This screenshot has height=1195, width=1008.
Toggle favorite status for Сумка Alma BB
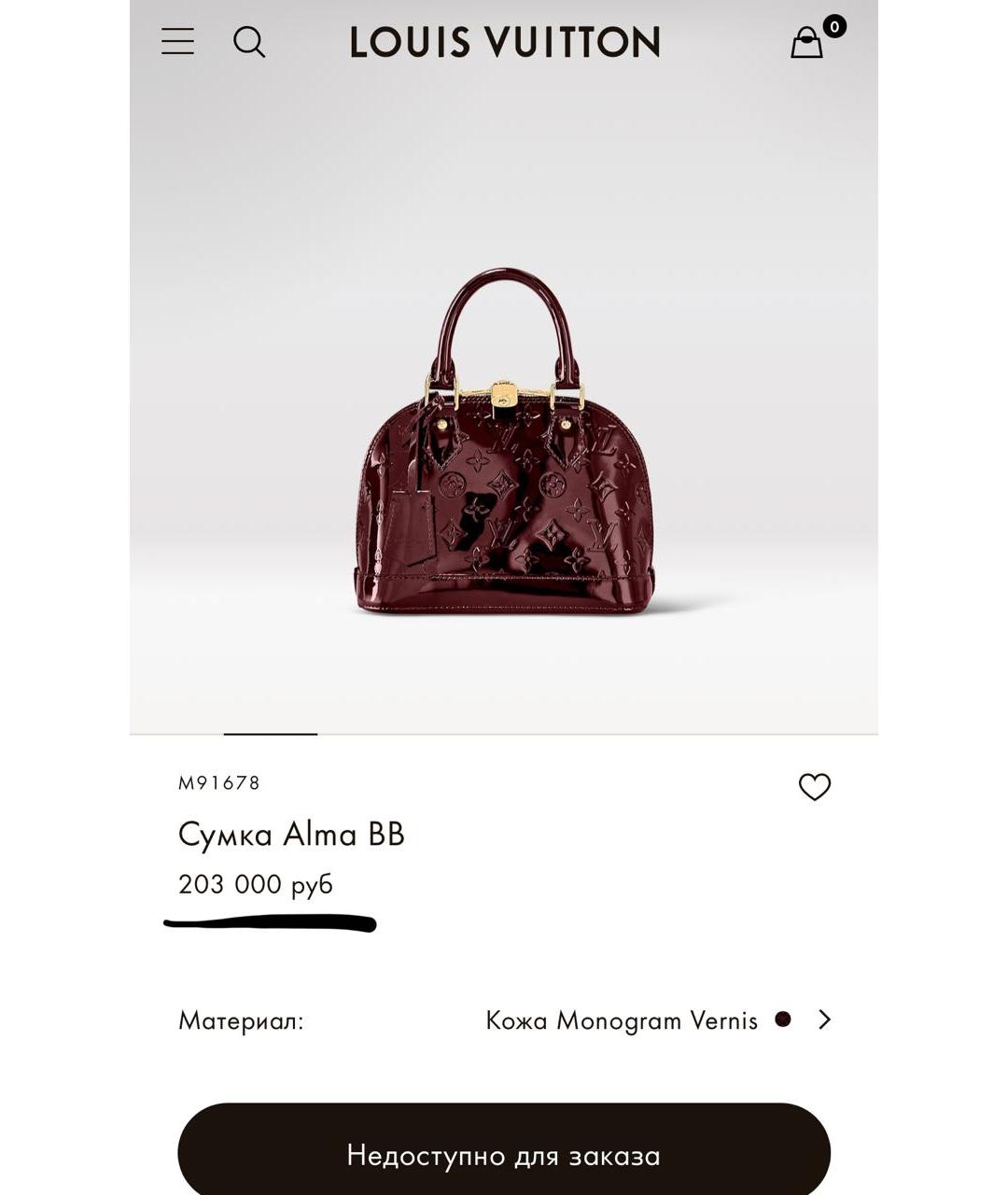point(814,787)
